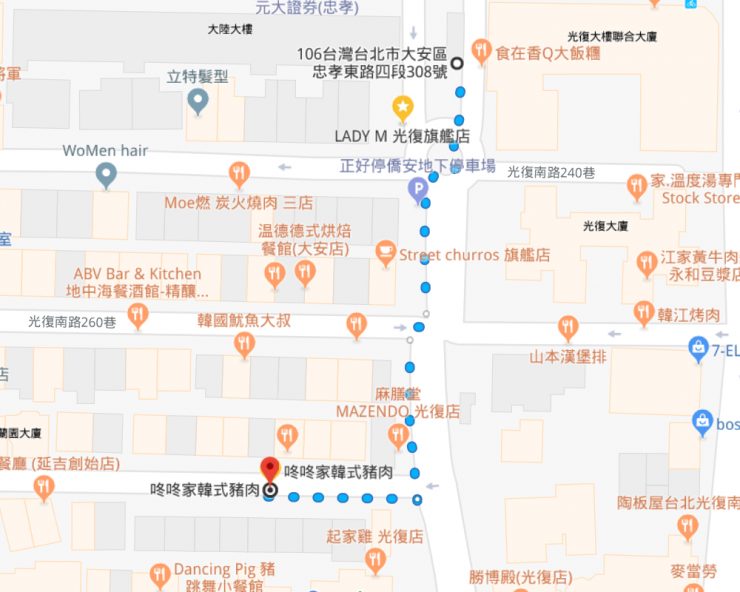Image resolution: width=740 pixels, height=592 pixels.
Task: Tap the Dancing Pig 豬跳舞小餐館 marker
Action: click(159, 574)
